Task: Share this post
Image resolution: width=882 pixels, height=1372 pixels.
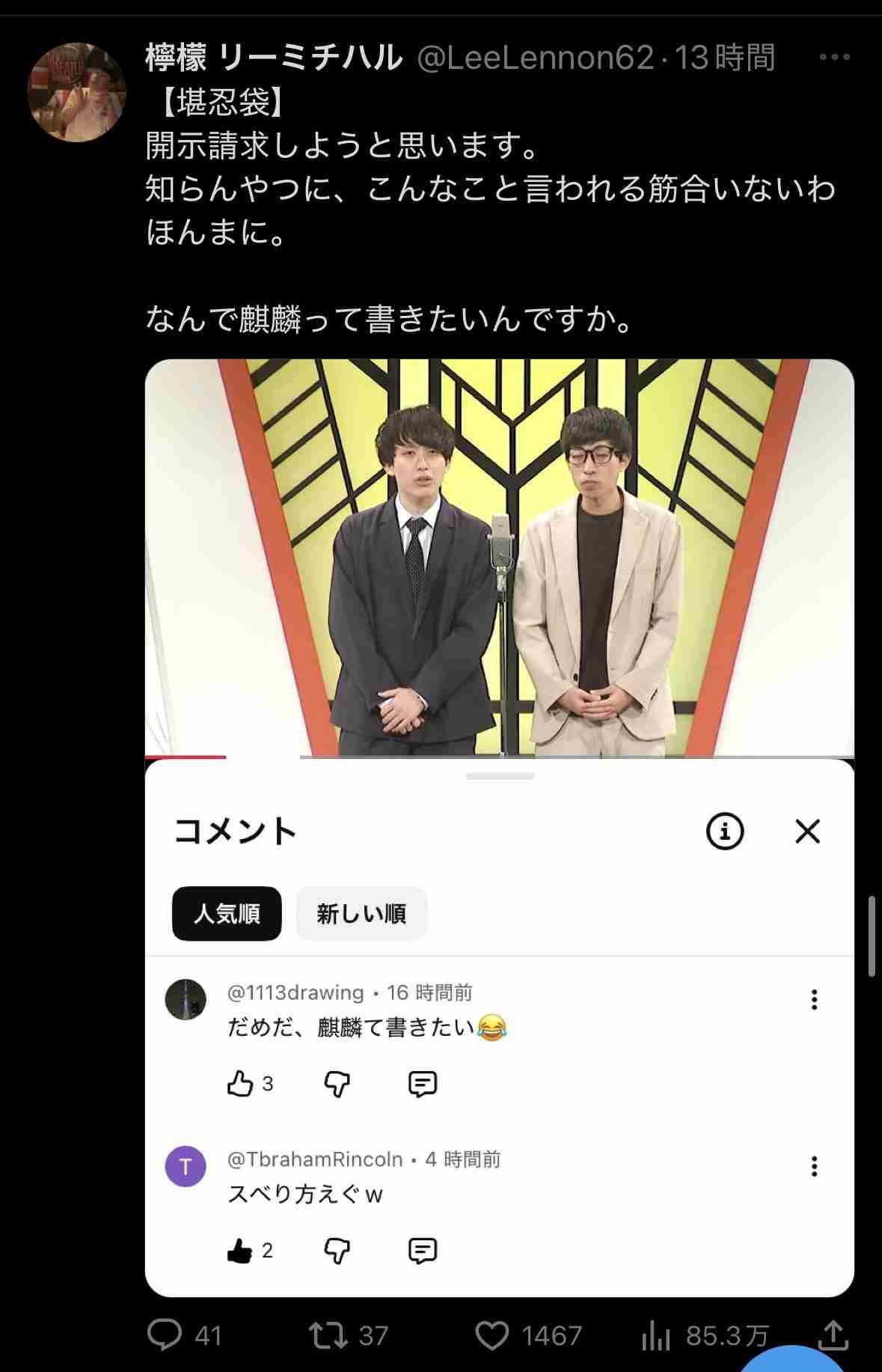Action: [833, 1335]
